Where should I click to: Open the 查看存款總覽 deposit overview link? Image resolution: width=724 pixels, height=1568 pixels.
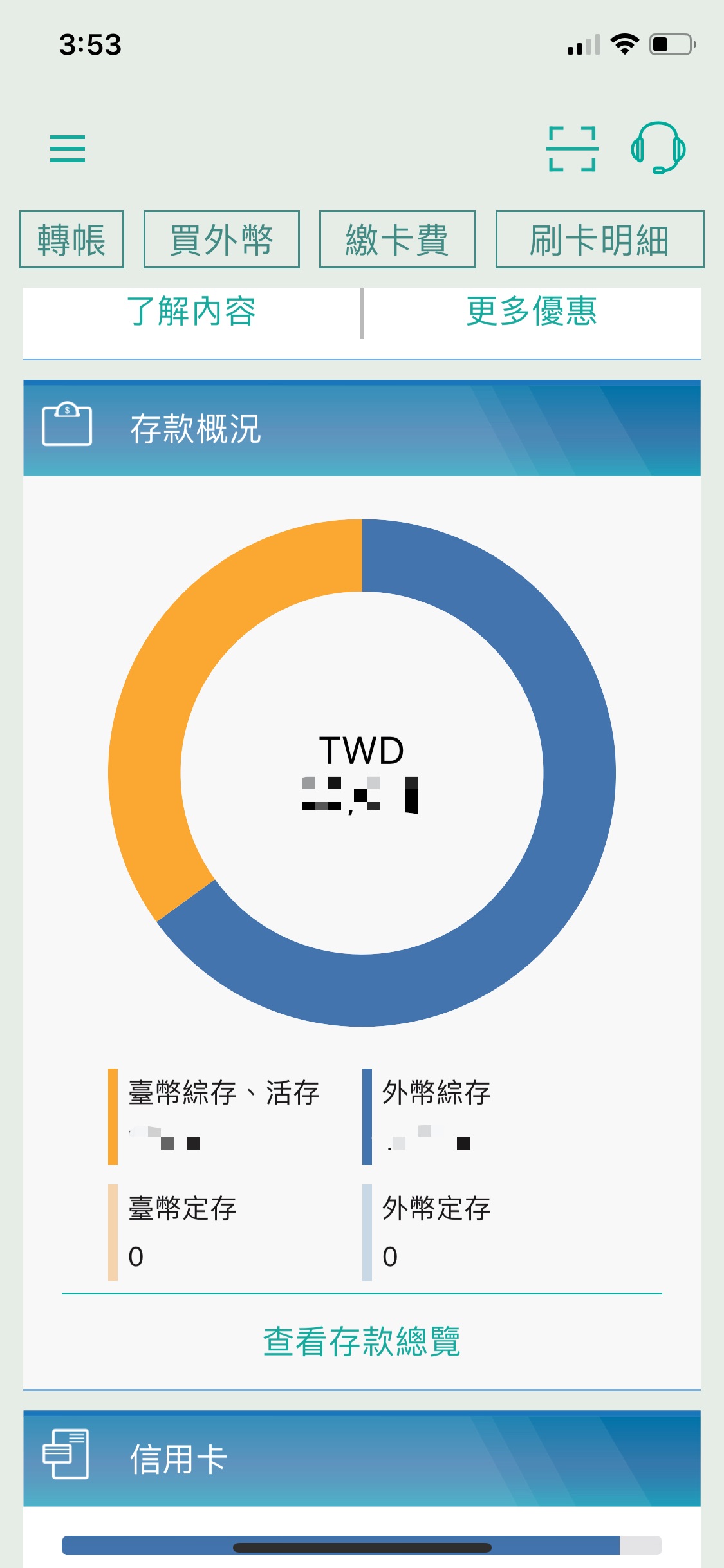pos(362,1341)
